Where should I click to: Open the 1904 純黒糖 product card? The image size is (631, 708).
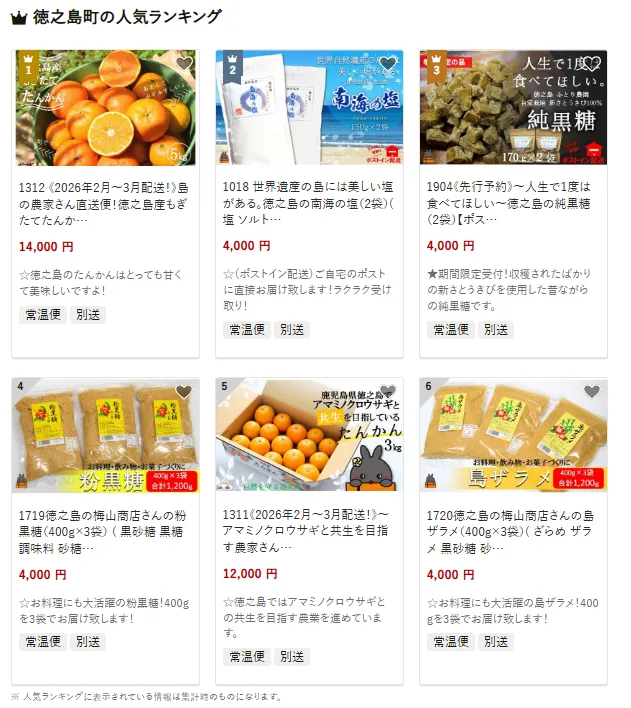point(513,202)
